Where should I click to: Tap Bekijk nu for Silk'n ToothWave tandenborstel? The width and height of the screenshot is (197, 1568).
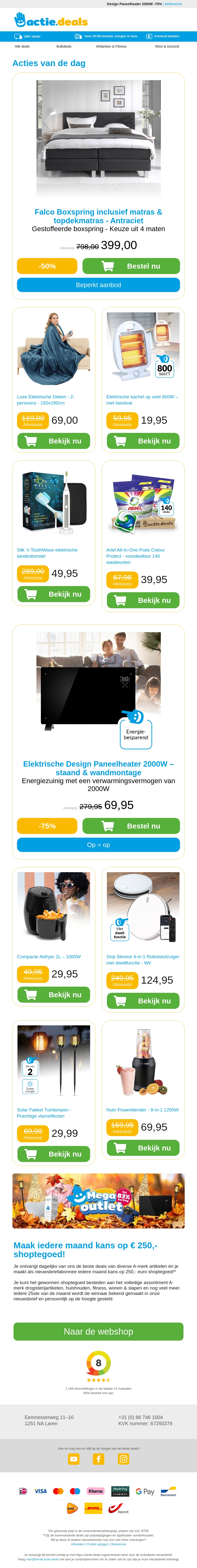point(53,594)
